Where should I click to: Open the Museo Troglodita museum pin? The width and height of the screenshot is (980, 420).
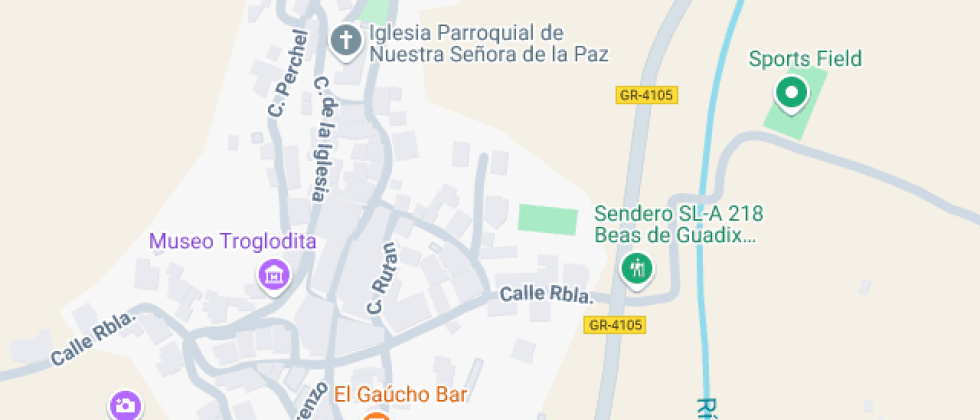(273, 273)
